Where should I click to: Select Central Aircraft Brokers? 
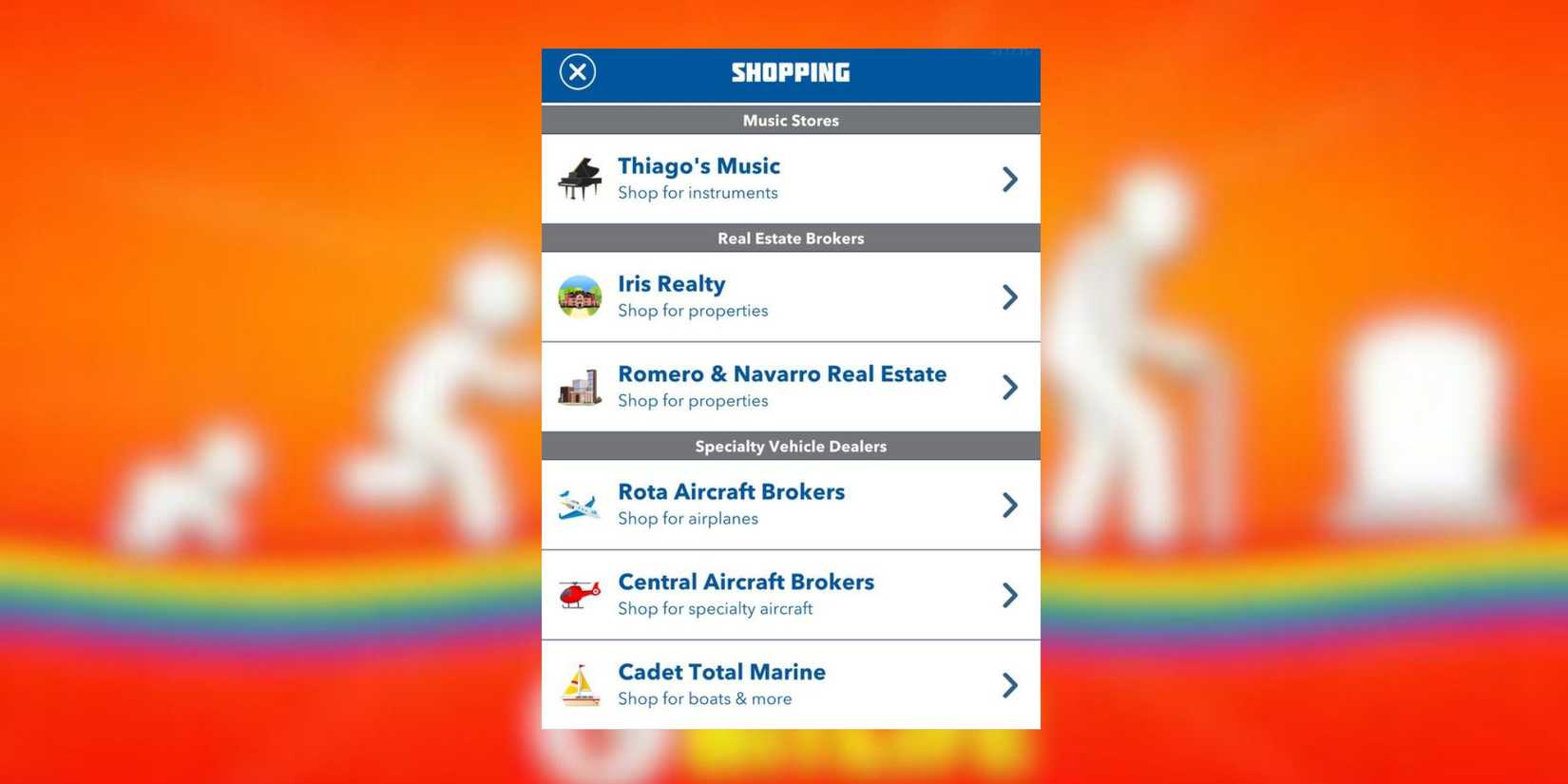point(790,595)
